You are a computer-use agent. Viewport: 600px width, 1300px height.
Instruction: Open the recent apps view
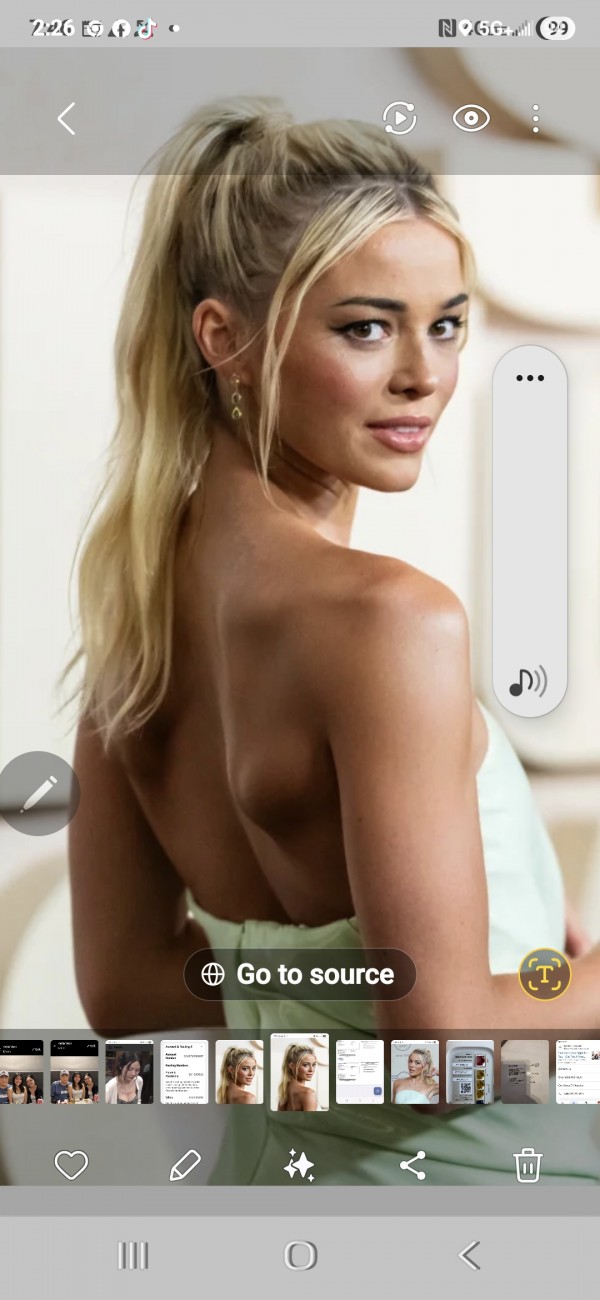(133, 1256)
